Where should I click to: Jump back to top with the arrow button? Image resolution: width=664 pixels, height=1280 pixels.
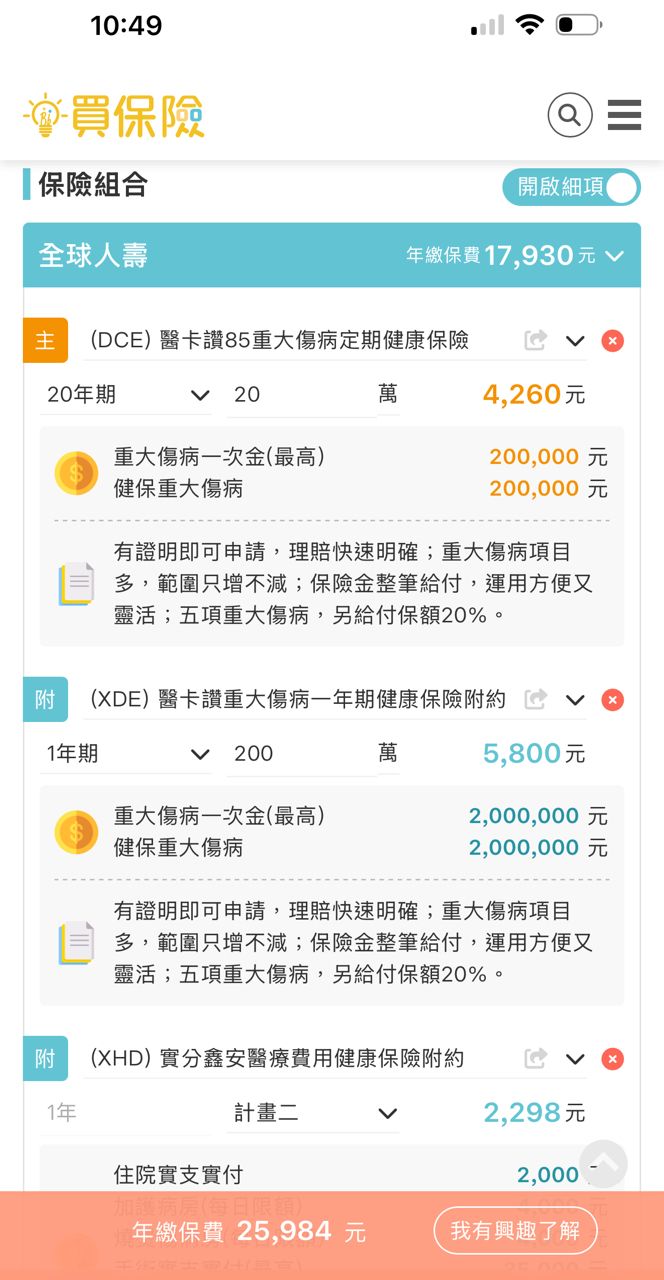pyautogui.click(x=603, y=1164)
